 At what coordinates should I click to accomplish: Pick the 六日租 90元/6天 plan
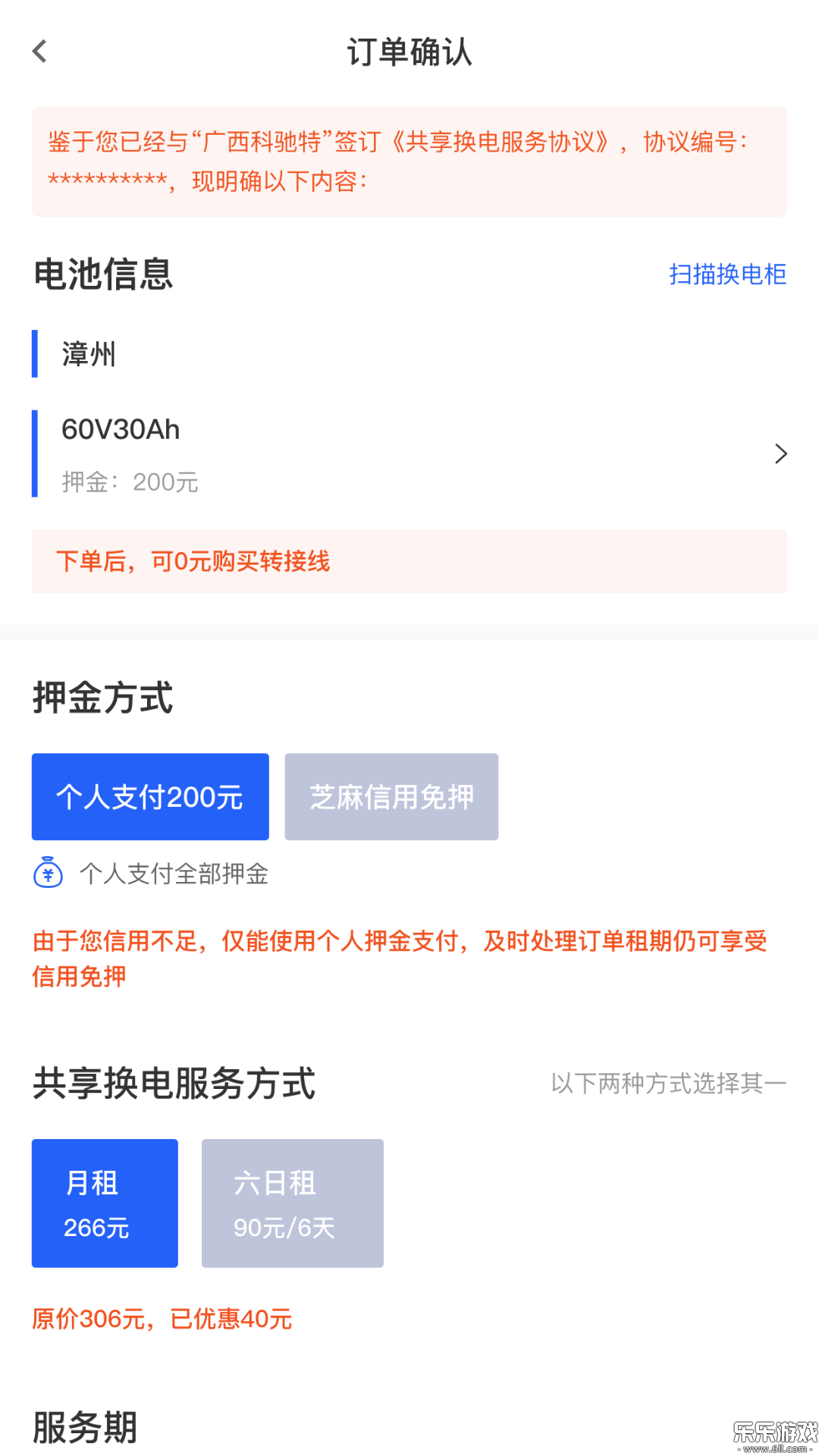tap(292, 1203)
